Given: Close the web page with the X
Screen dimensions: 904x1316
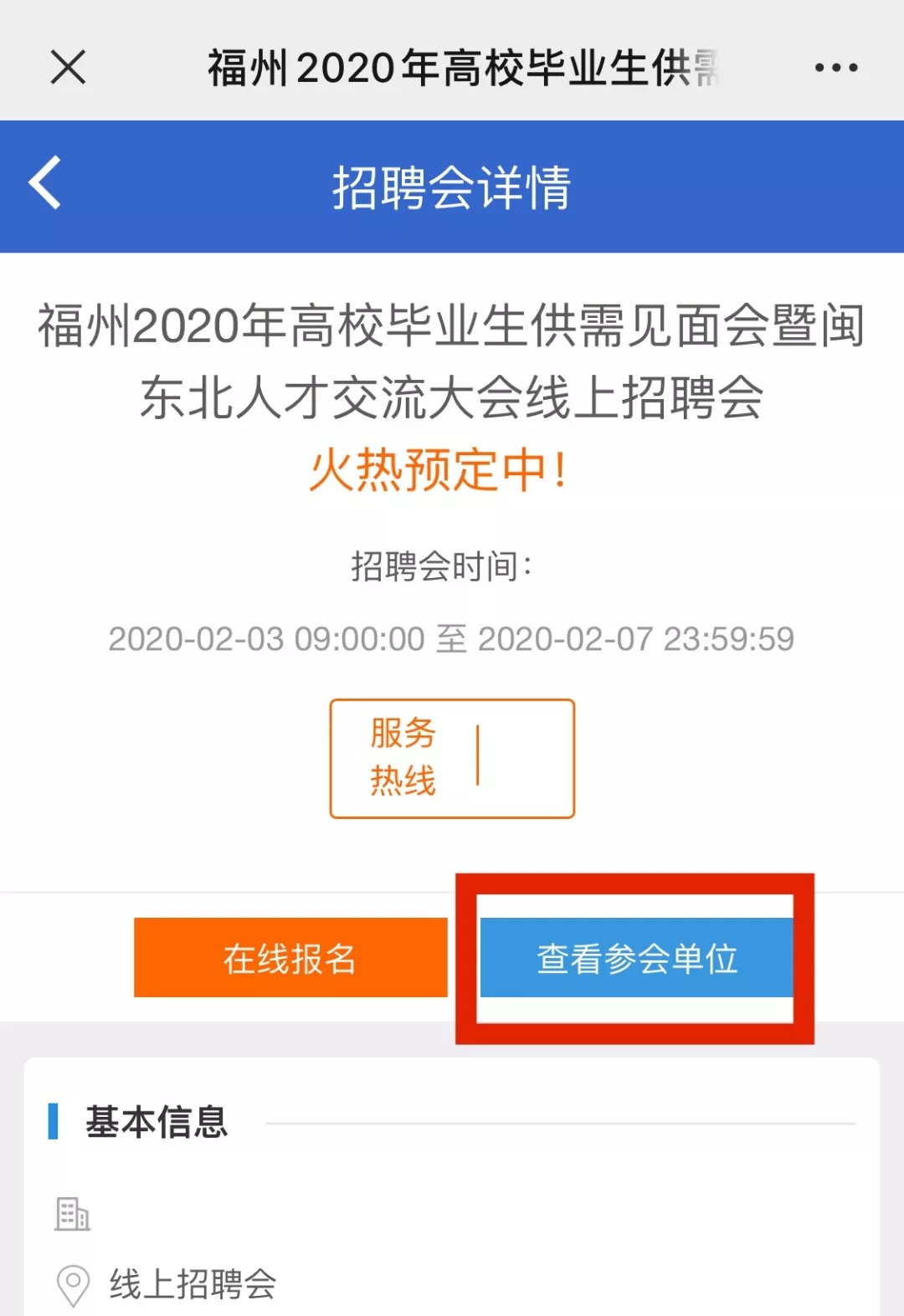Looking at the screenshot, I should click(68, 67).
